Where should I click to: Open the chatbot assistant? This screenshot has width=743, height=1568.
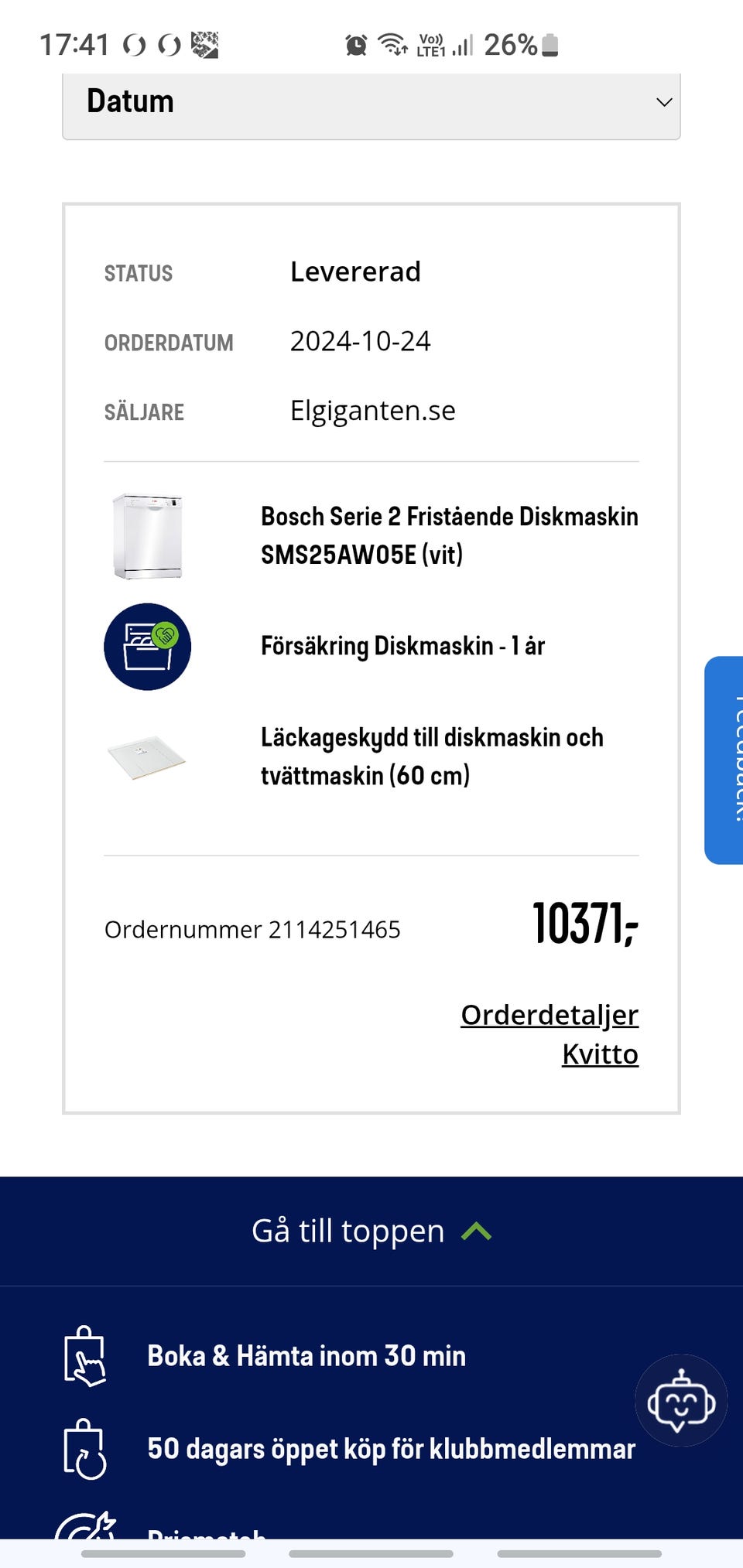coord(680,1402)
